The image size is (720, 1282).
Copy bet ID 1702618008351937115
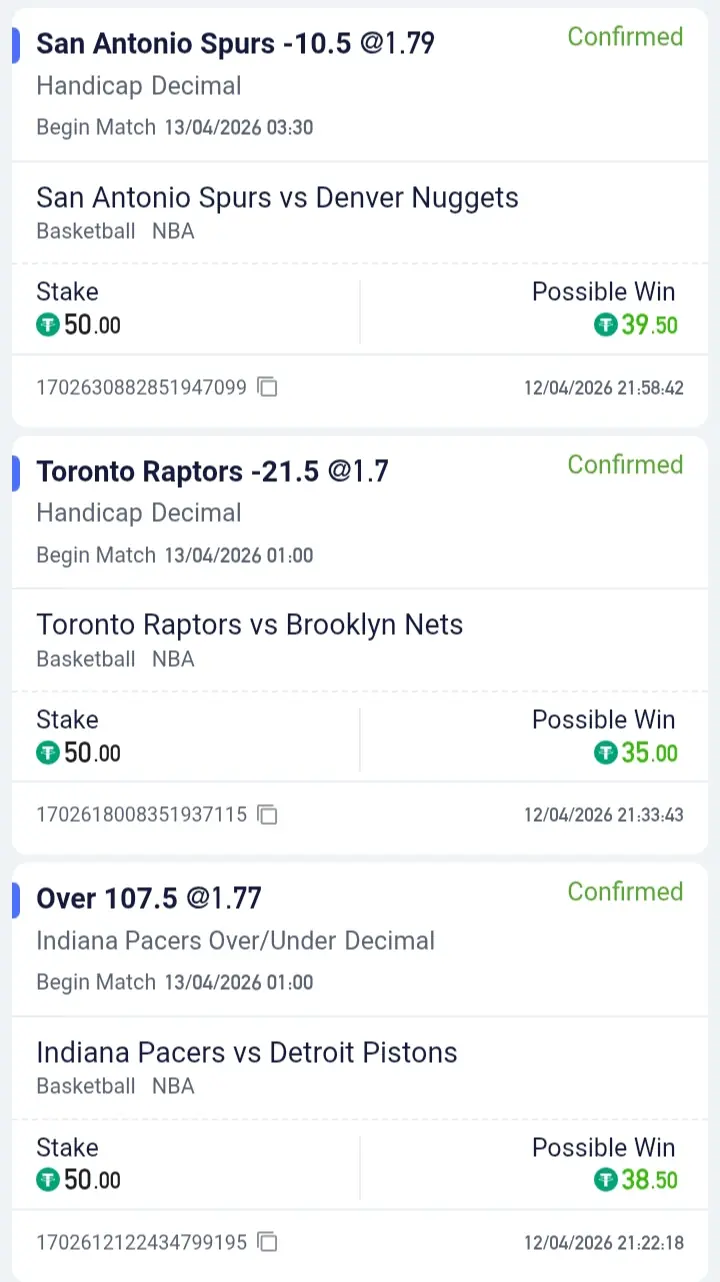tap(267, 815)
